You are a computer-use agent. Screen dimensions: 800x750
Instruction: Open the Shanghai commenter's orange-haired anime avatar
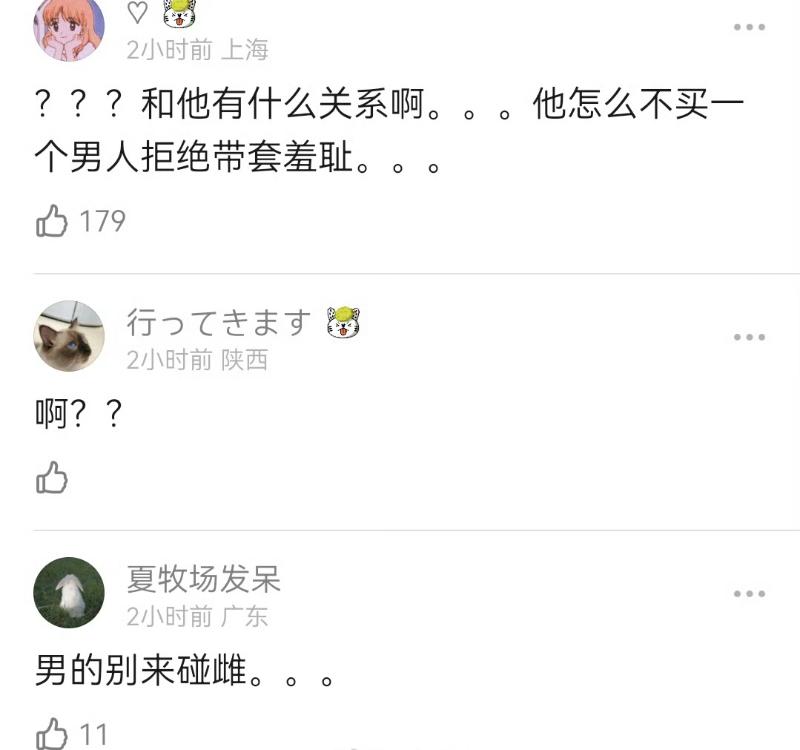[69, 27]
